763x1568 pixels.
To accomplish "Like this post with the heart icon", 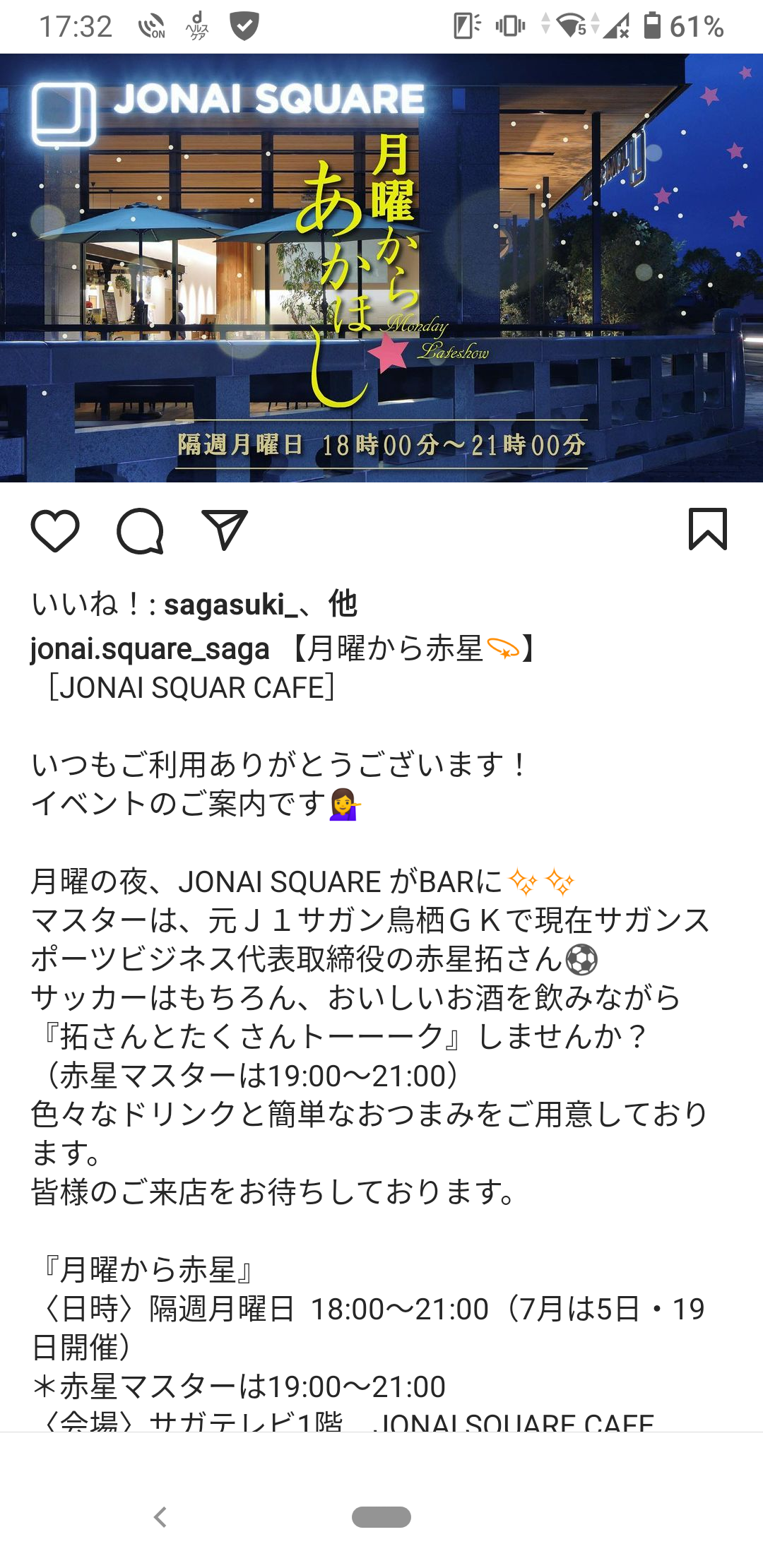I will [x=55, y=530].
